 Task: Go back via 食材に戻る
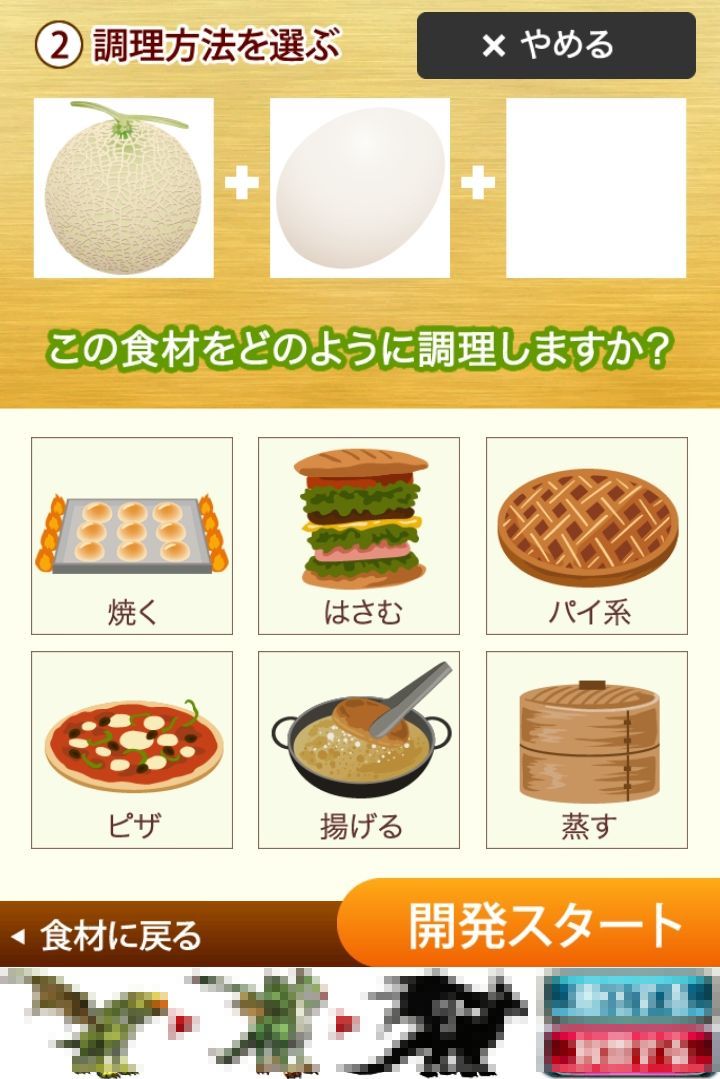click(x=110, y=936)
